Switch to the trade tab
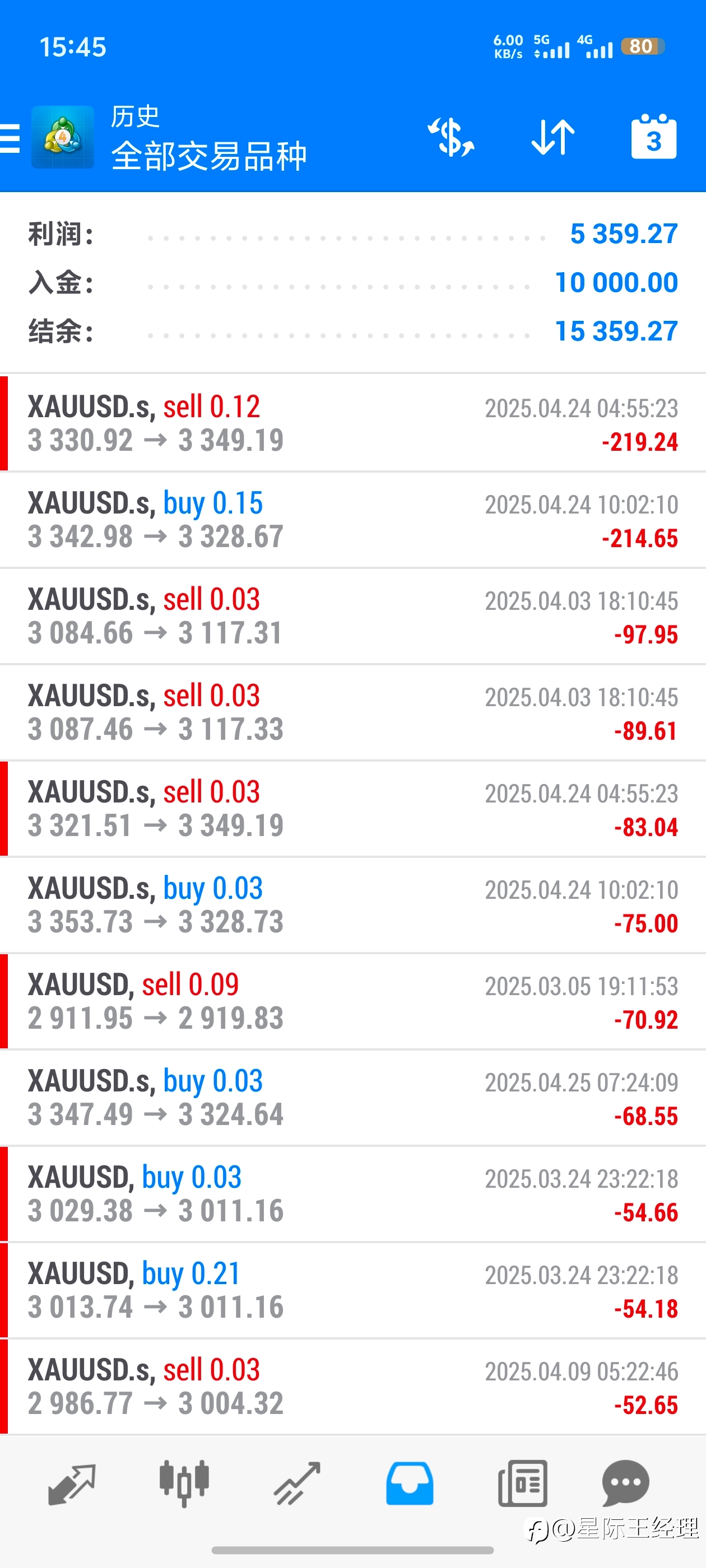The width and height of the screenshot is (706, 1568). click(296, 1483)
